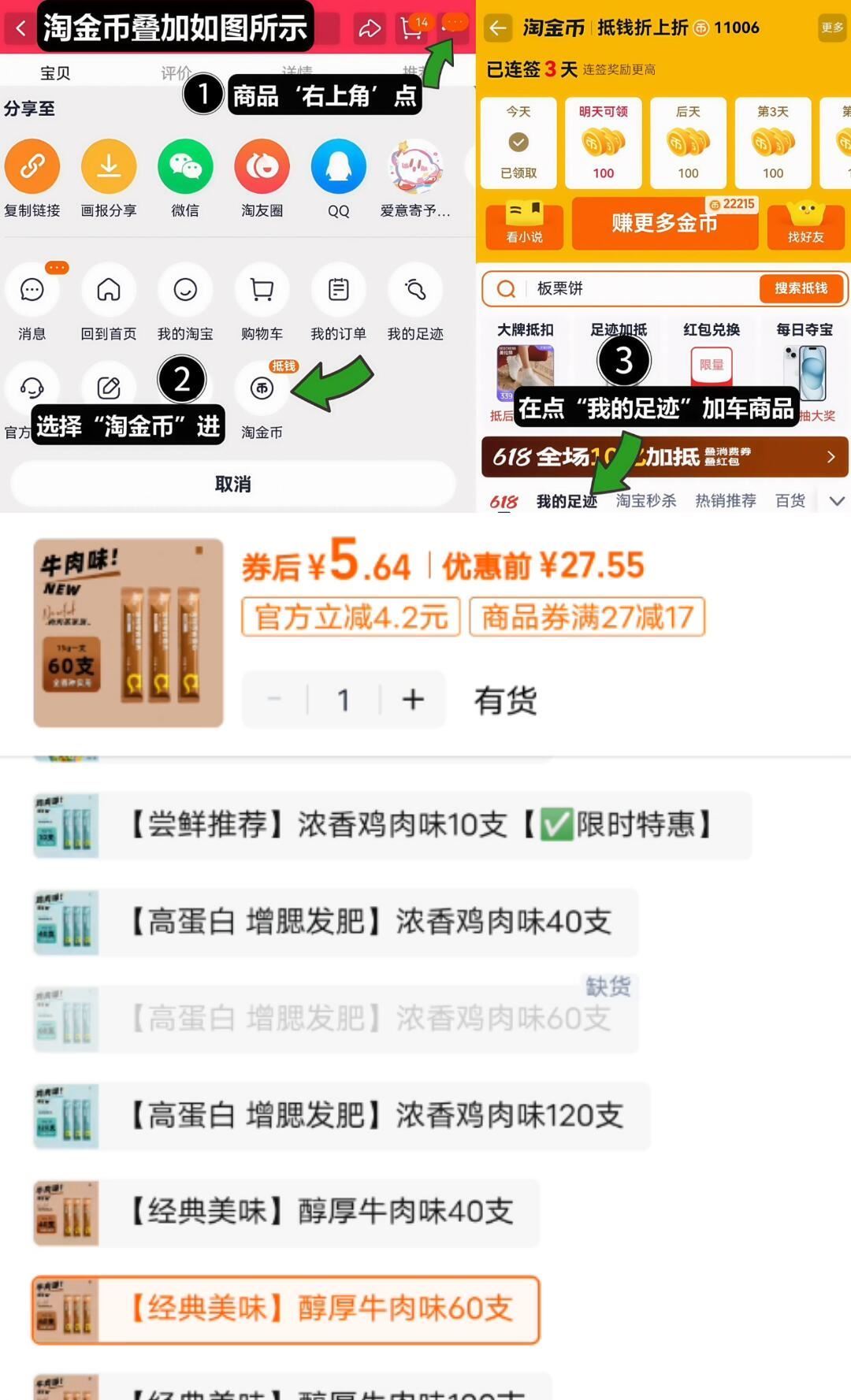Open the 购物车 shopping cart icon
Viewport: 851px width, 1400px height.
(x=262, y=290)
